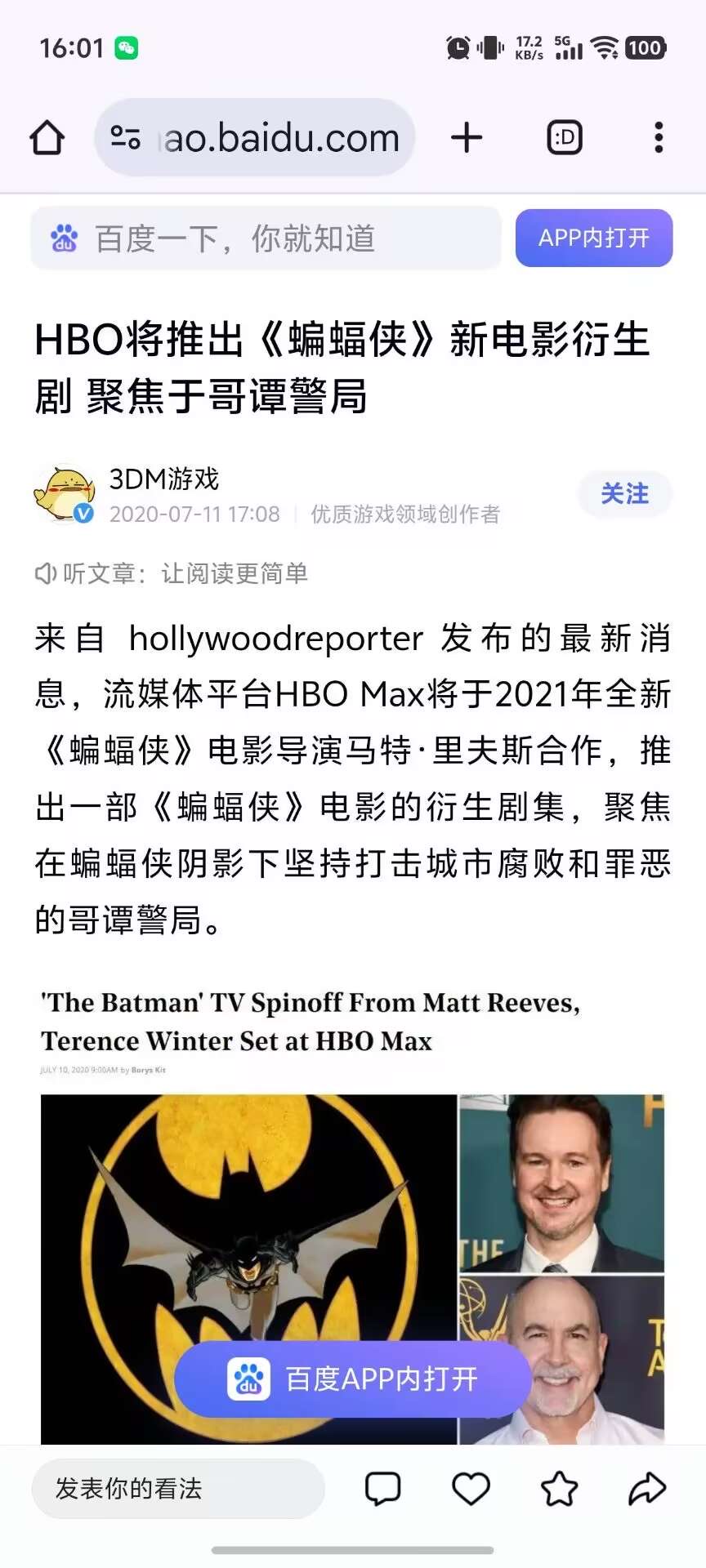This screenshot has width=706, height=1568.
Task: Open the 3DM游戏 author profile
Action: [x=163, y=479]
